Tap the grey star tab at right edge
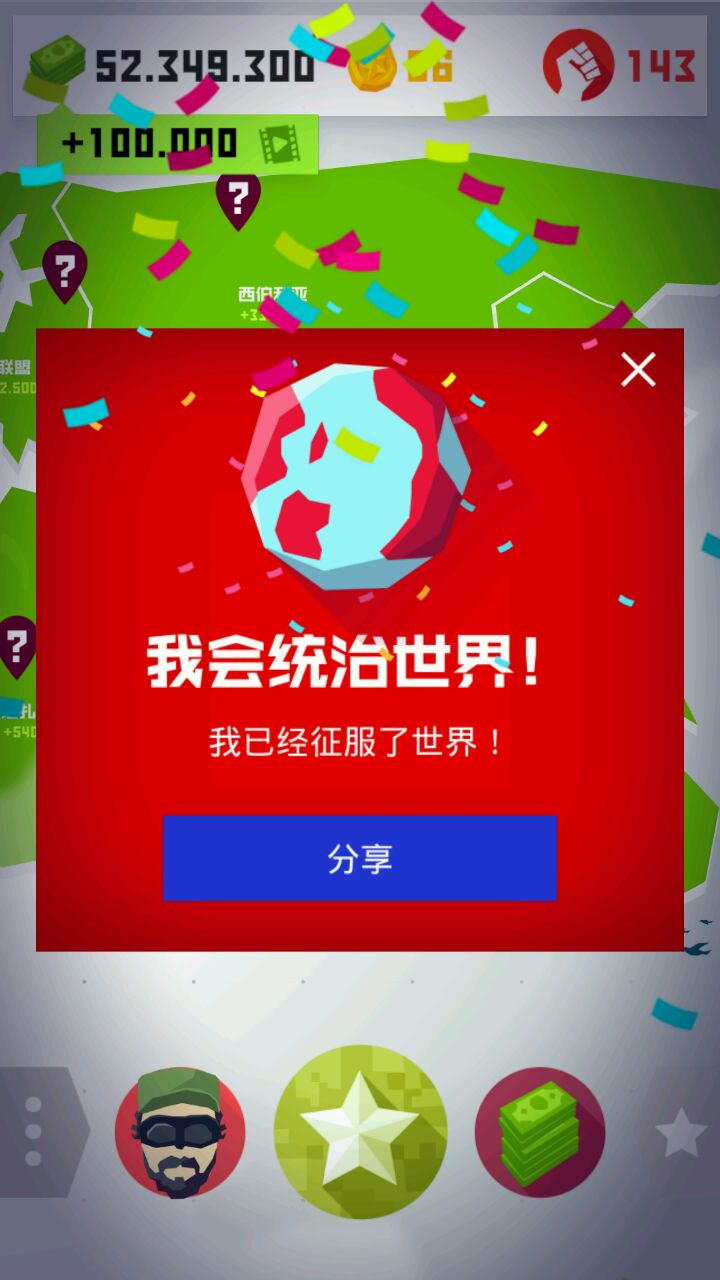The width and height of the screenshot is (720, 1280). (x=682, y=1132)
